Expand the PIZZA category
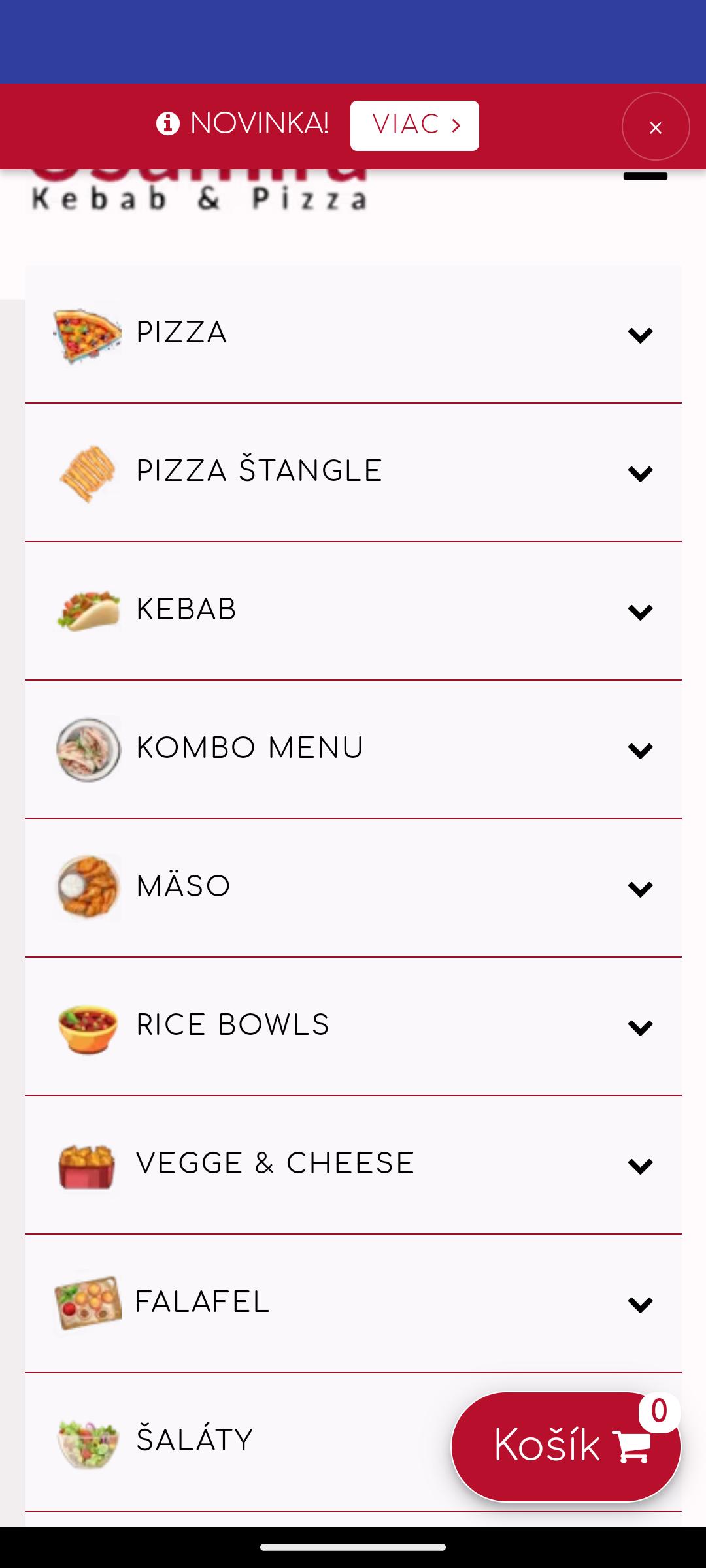The image size is (706, 1568). click(x=353, y=334)
